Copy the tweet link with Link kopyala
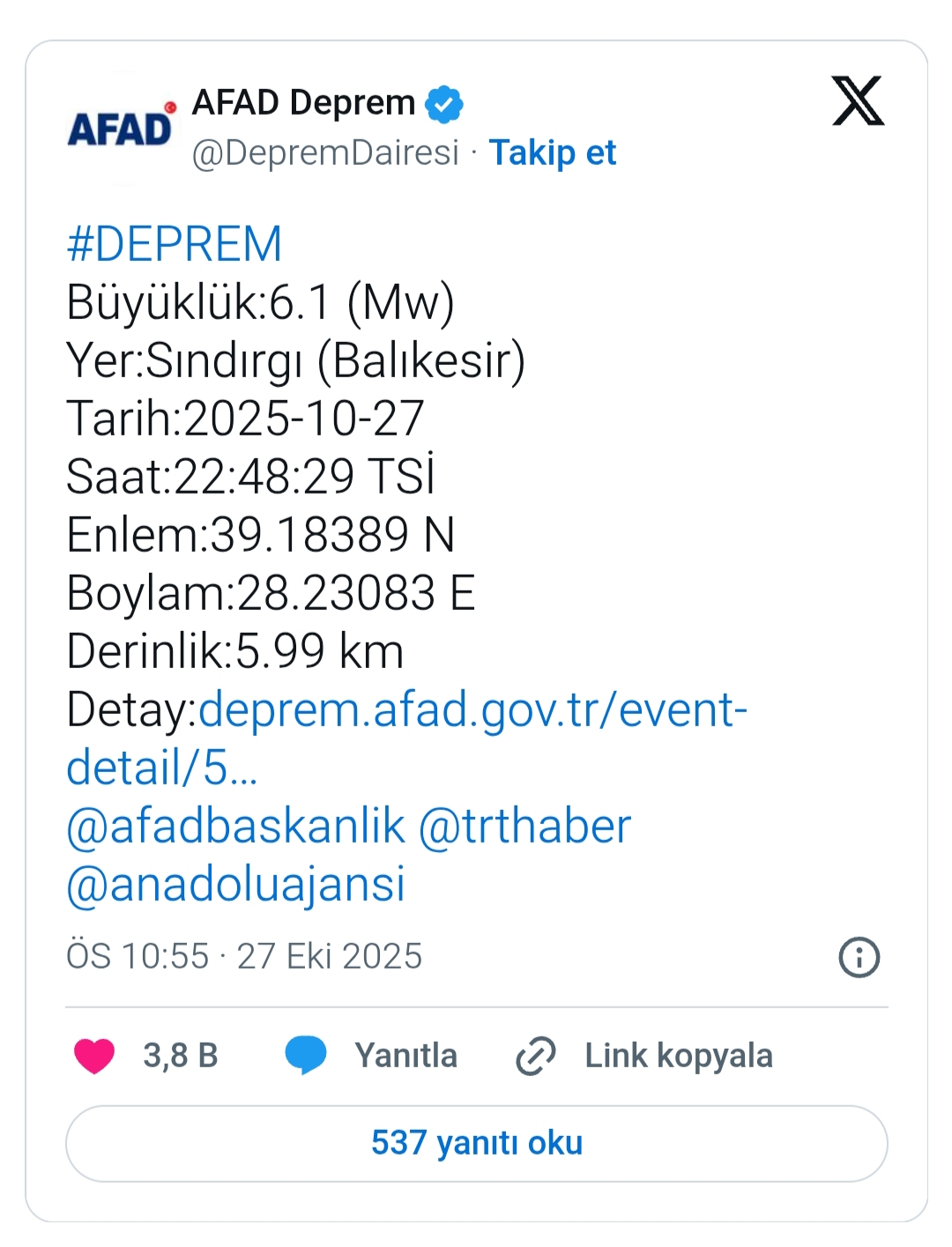The width and height of the screenshot is (952, 1247). coord(644,1056)
